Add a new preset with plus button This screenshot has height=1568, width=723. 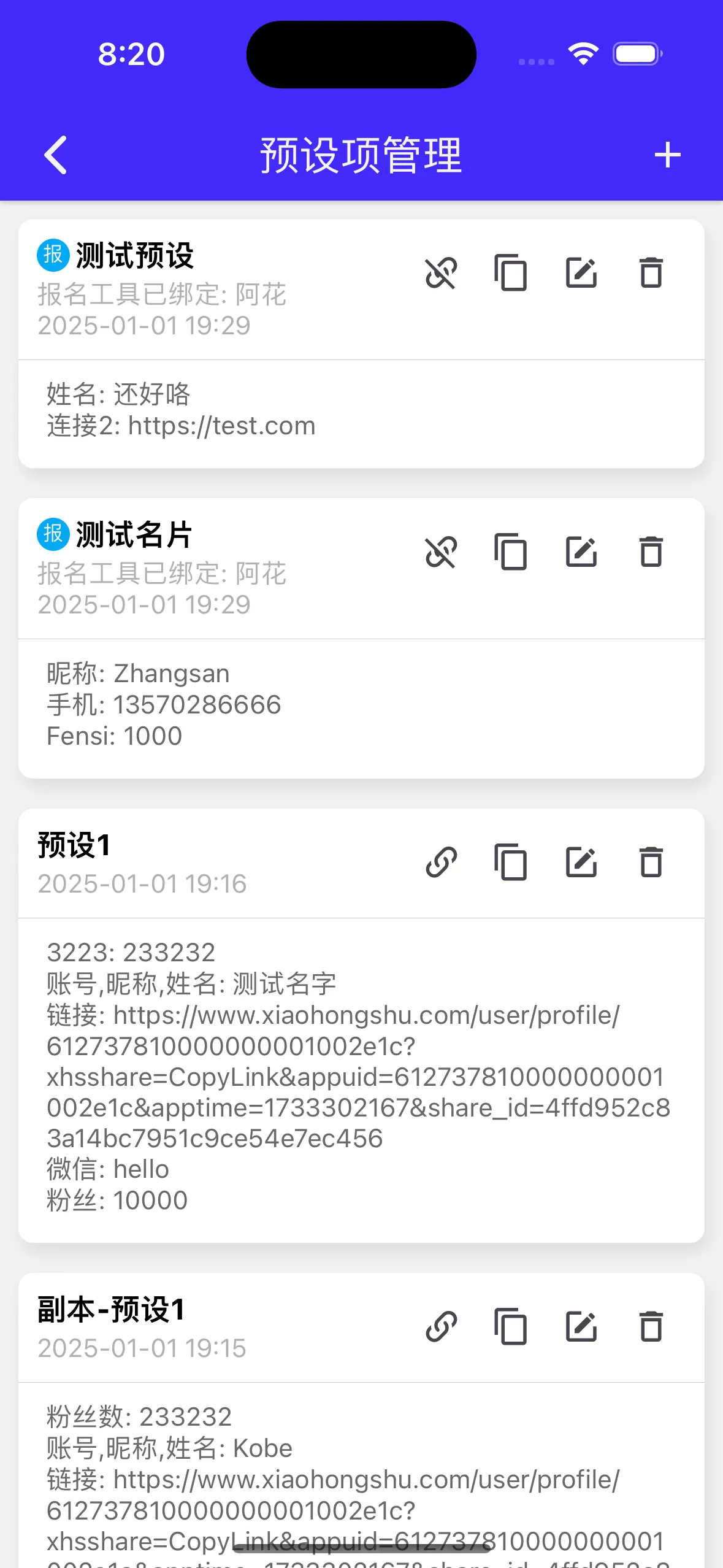click(667, 154)
